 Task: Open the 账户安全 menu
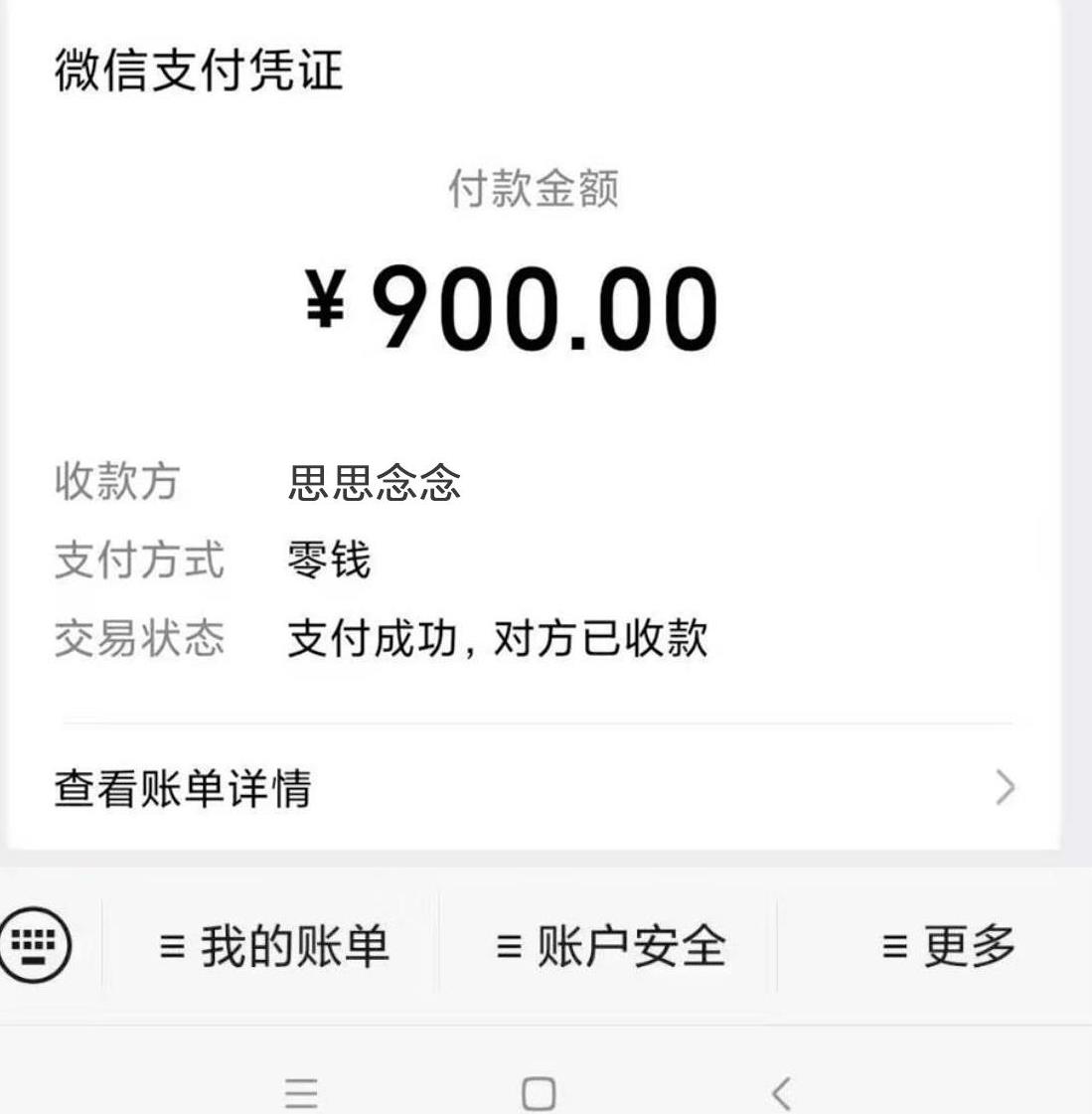(x=610, y=945)
